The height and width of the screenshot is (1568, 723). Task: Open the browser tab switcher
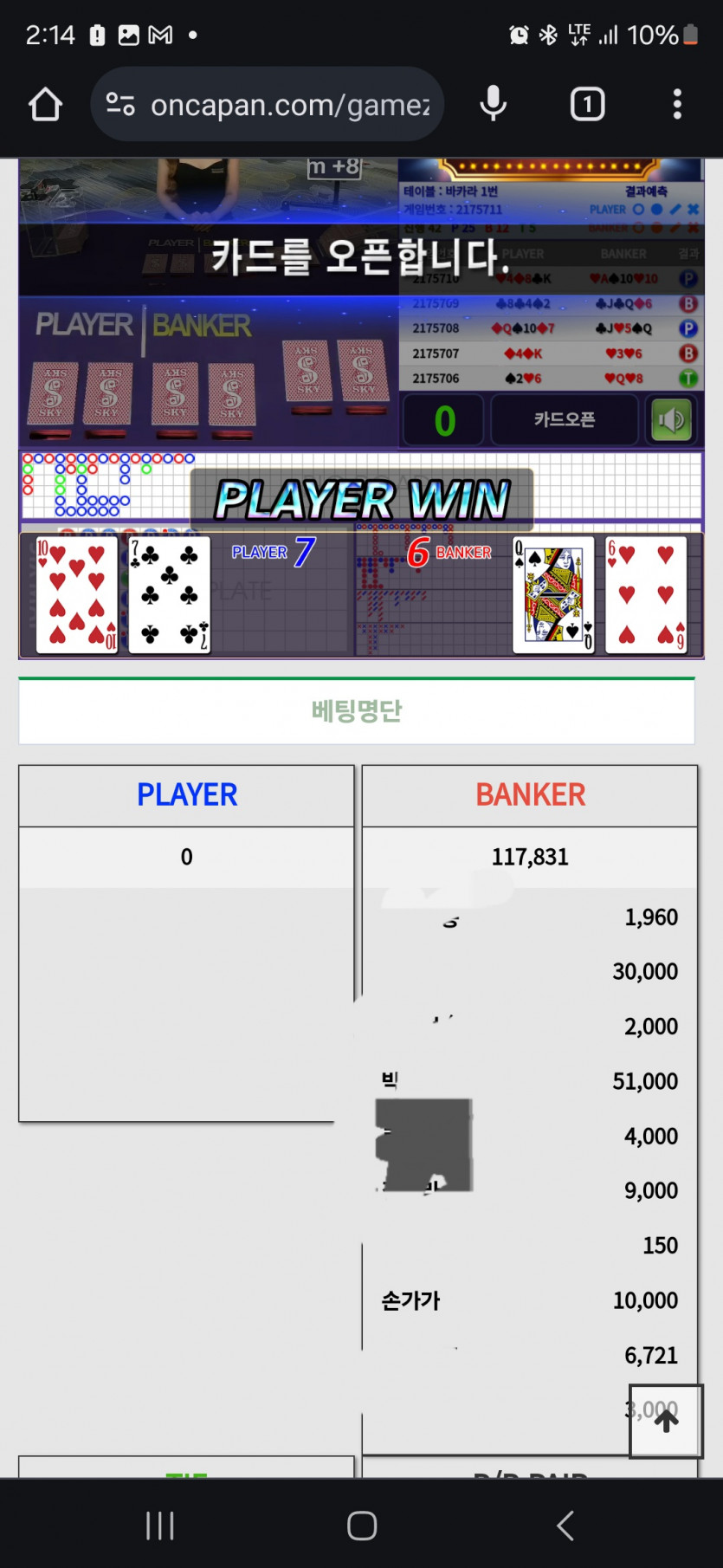click(587, 105)
